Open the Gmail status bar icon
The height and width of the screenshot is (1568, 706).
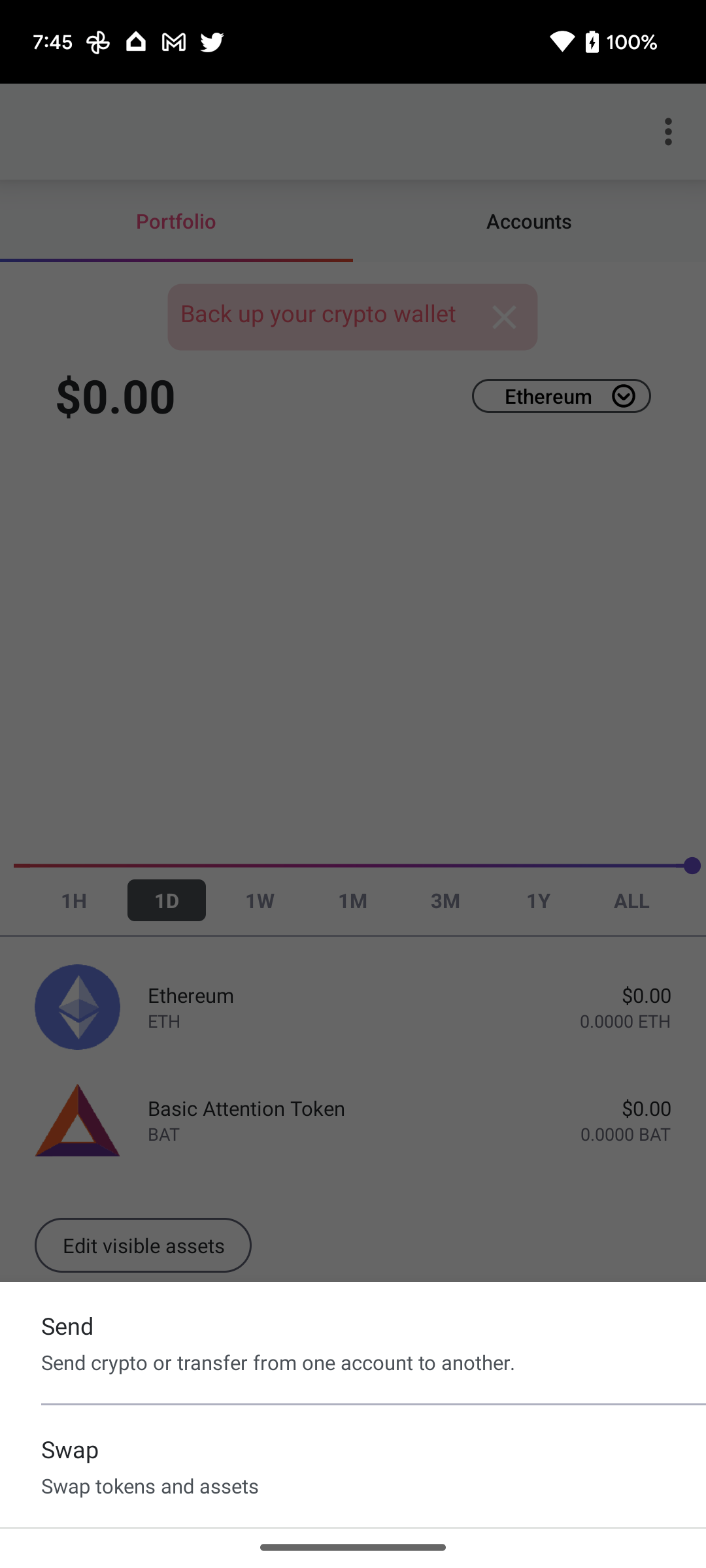(x=173, y=41)
